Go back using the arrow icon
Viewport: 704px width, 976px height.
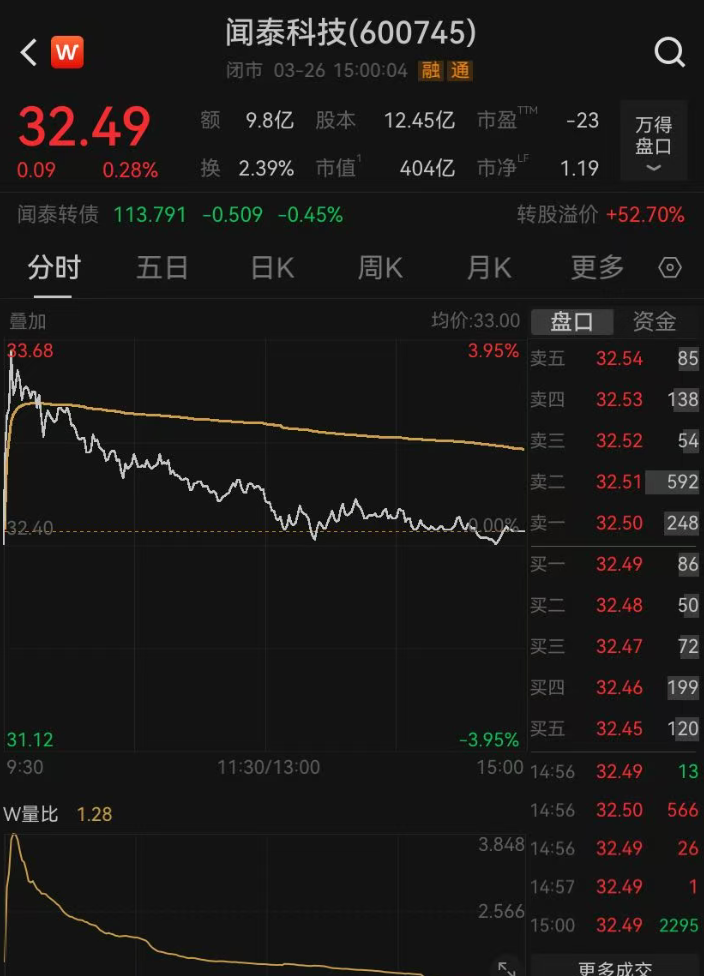click(28, 52)
